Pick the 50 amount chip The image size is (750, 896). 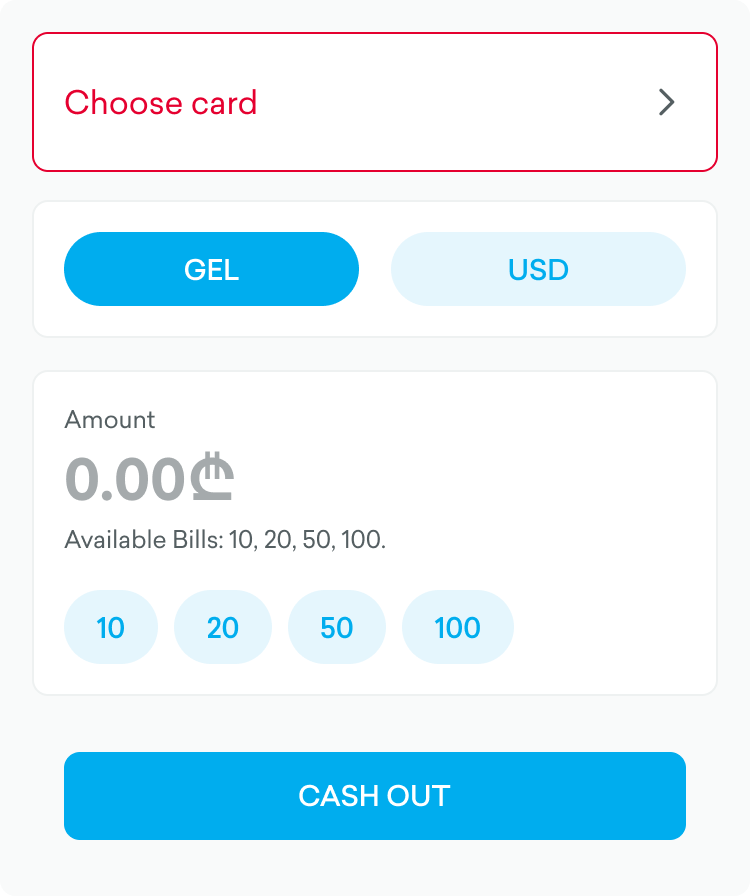point(337,627)
